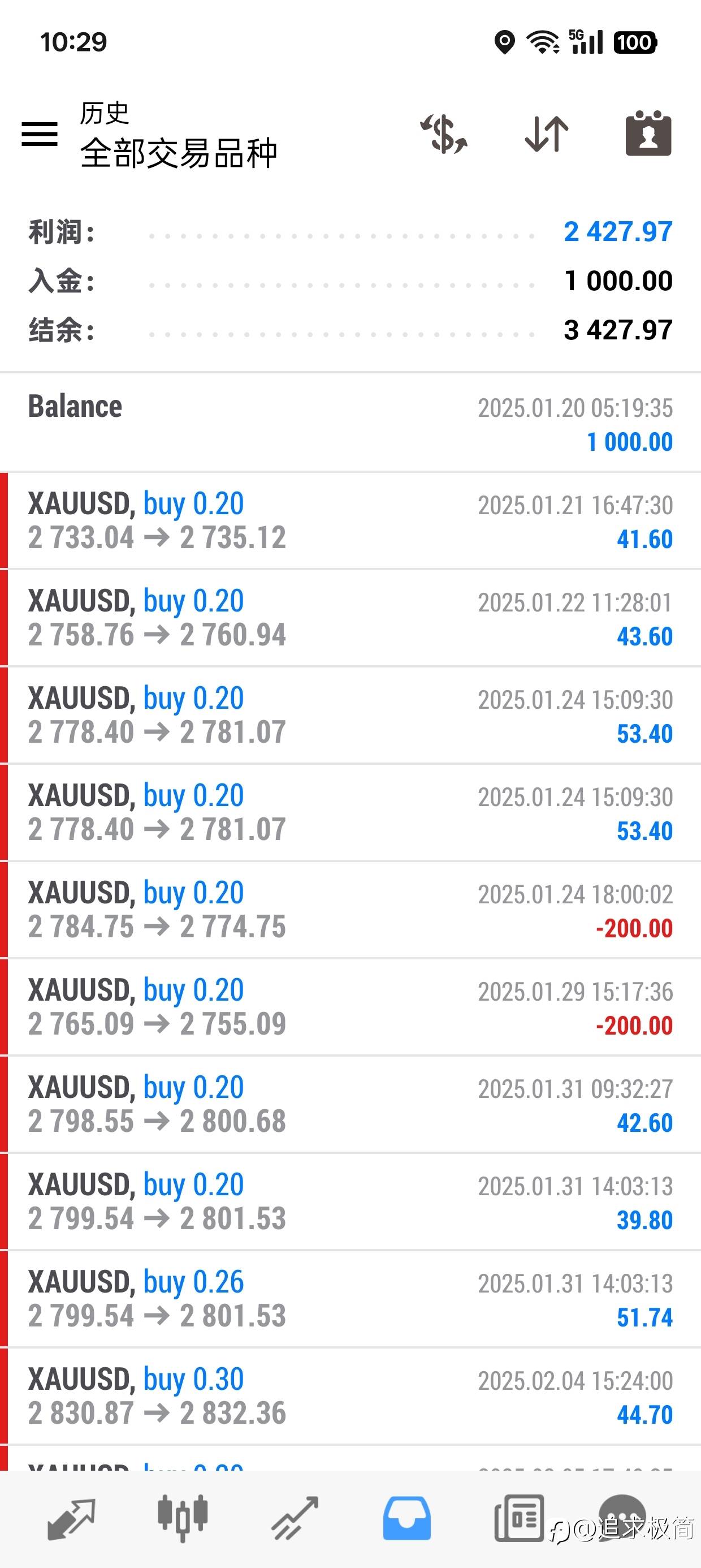The height and width of the screenshot is (1568, 701).
Task: Expand the Balance 1 000.00 deposit entry
Action: tap(350, 423)
